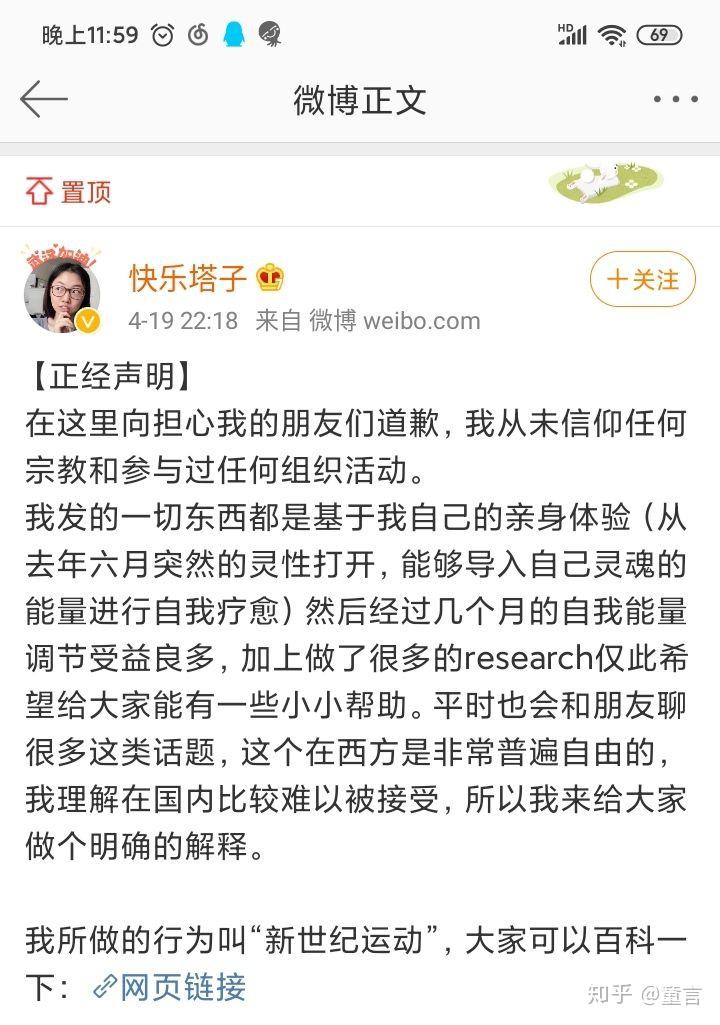Image resolution: width=720 pixels, height=1025 pixels.
Task: Open the three-dot overflow menu
Action: 674,99
